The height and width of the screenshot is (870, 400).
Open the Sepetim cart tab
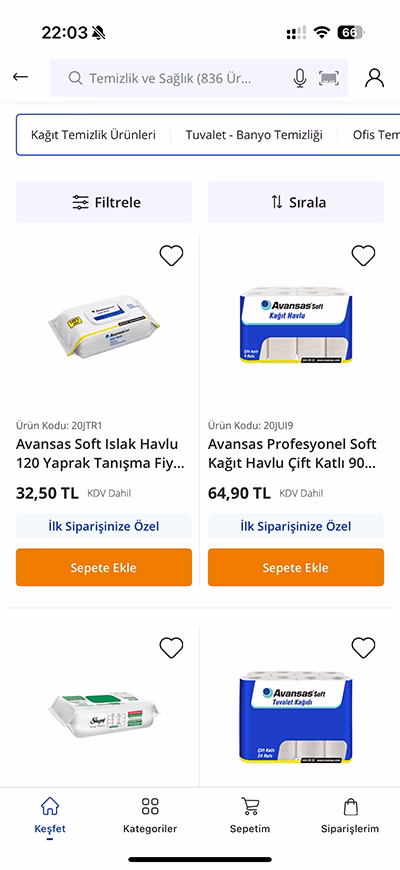click(x=250, y=815)
